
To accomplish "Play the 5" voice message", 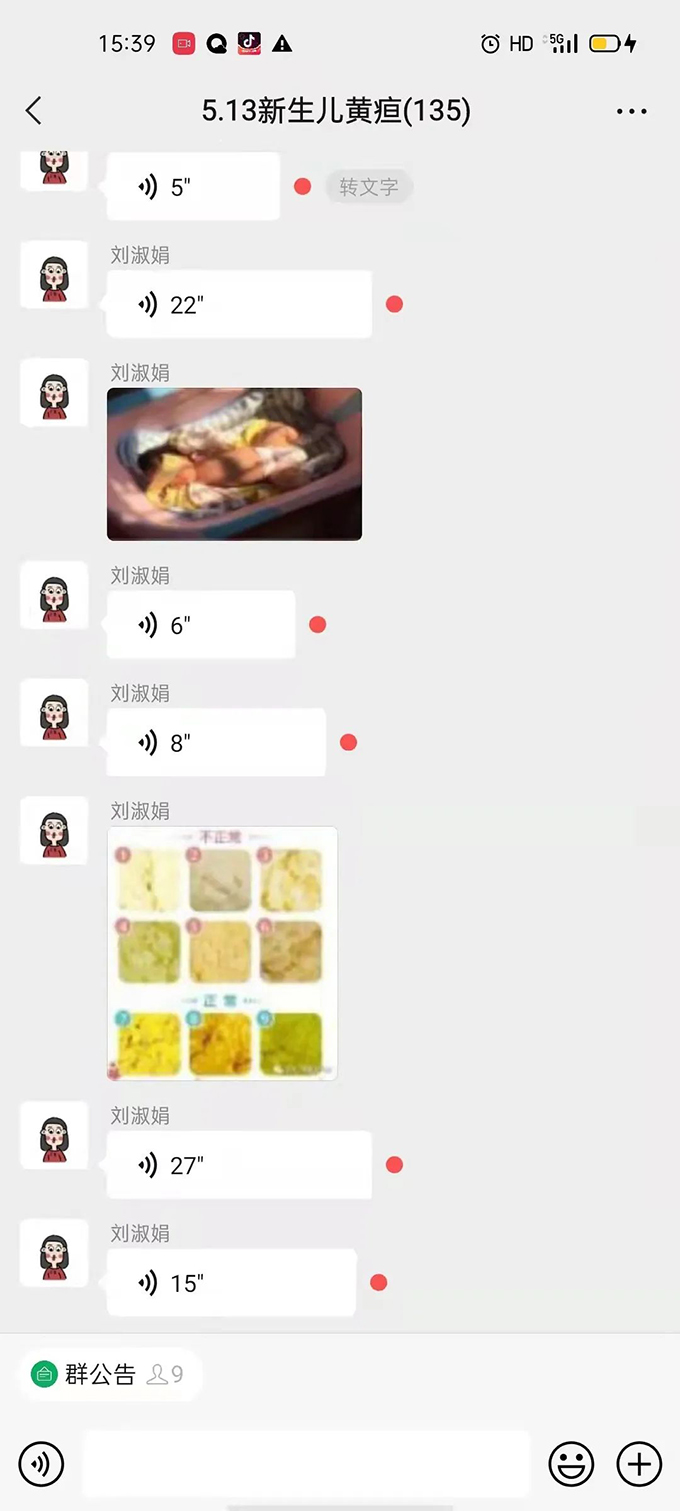I will pyautogui.click(x=192, y=187).
